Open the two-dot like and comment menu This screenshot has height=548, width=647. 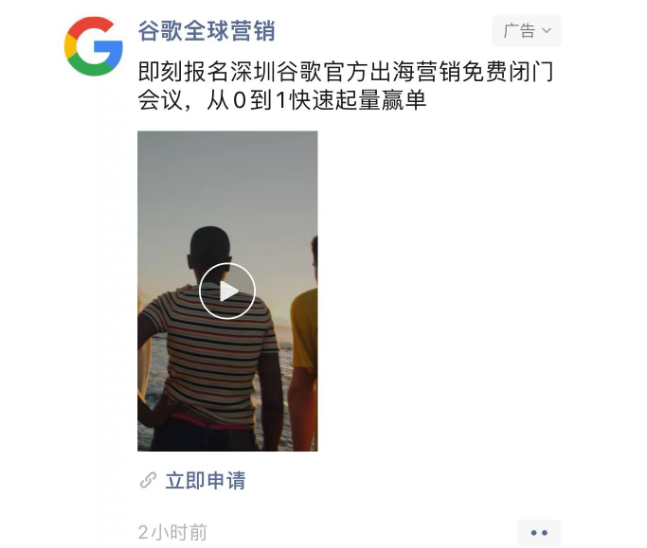(539, 533)
